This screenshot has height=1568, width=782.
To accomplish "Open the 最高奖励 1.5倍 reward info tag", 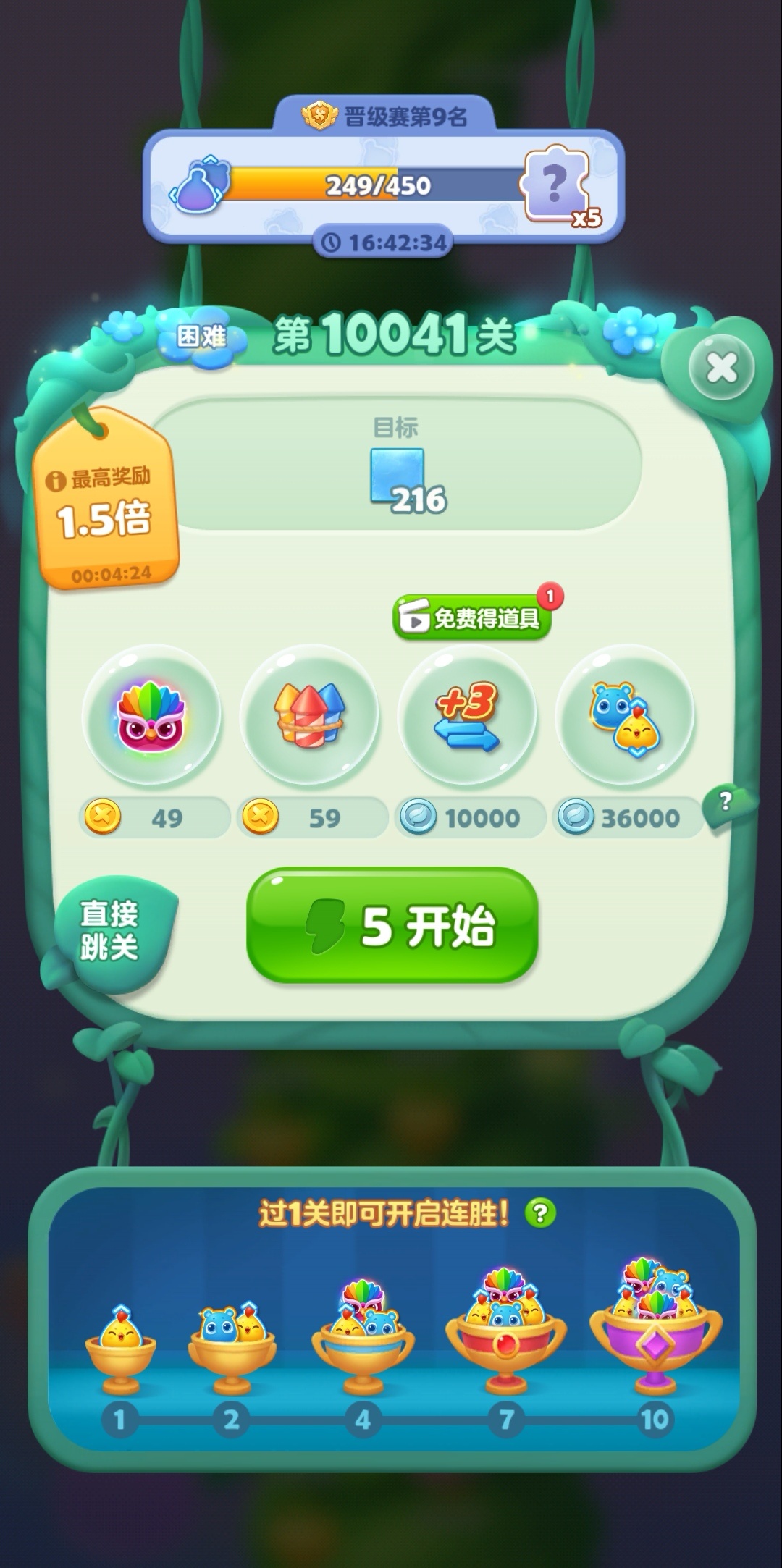I will pos(106,500).
